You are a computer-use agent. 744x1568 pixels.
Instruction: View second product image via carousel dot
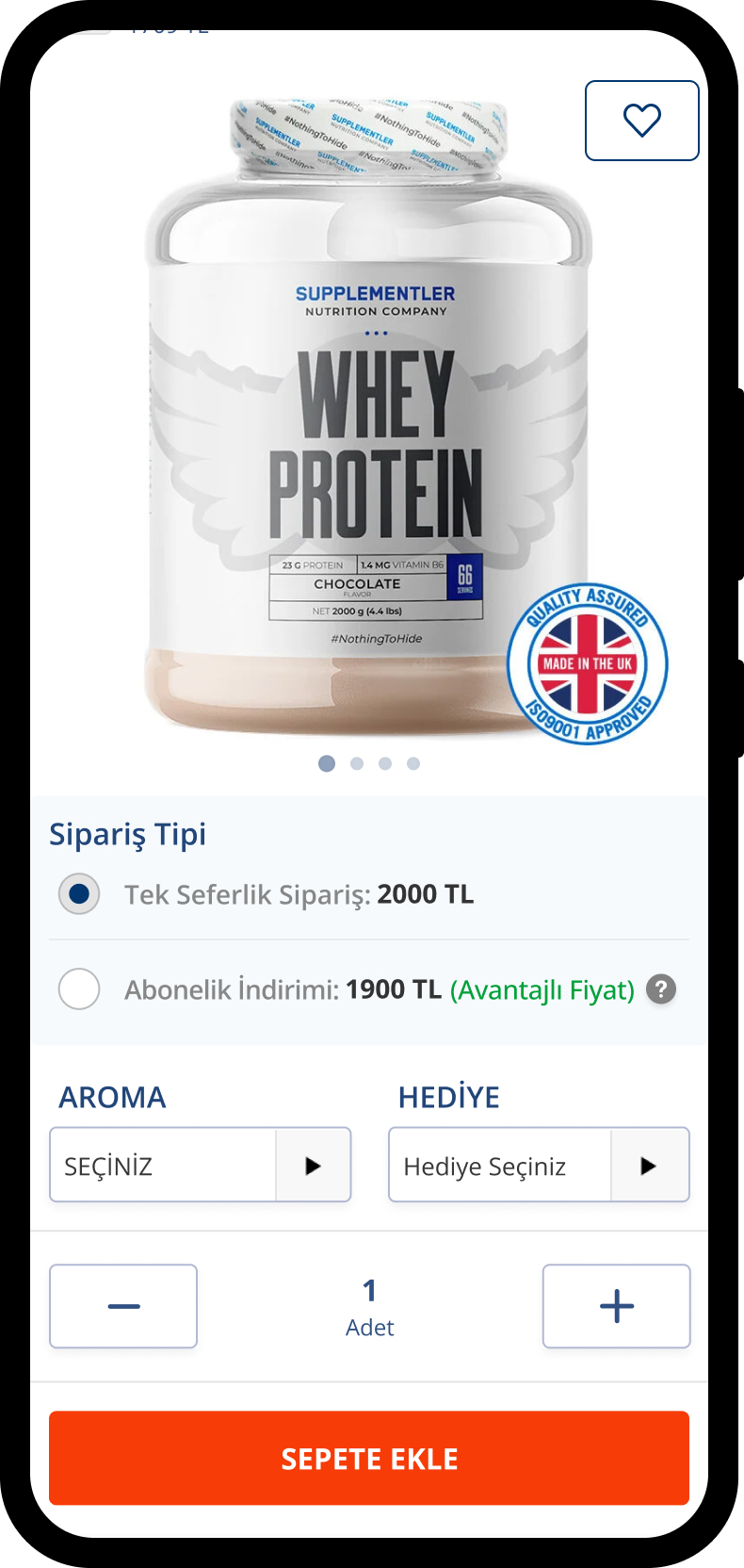click(356, 763)
